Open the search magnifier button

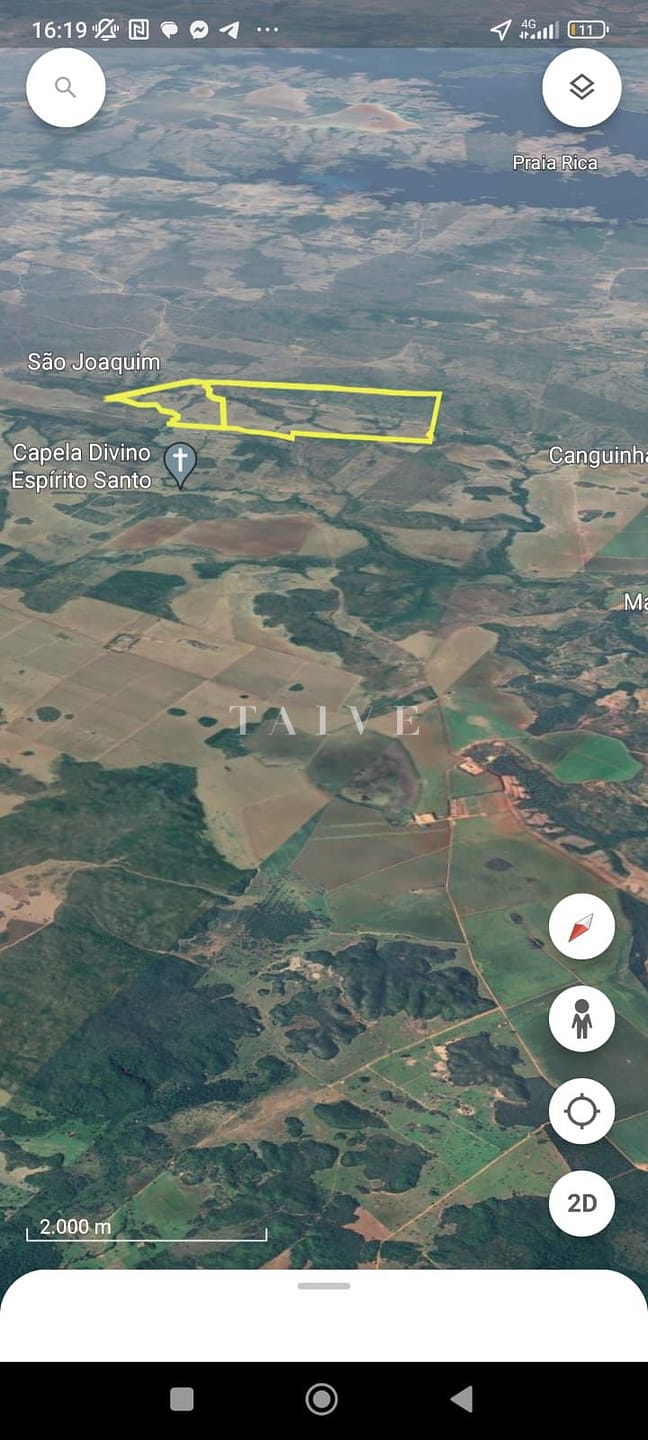(x=66, y=88)
